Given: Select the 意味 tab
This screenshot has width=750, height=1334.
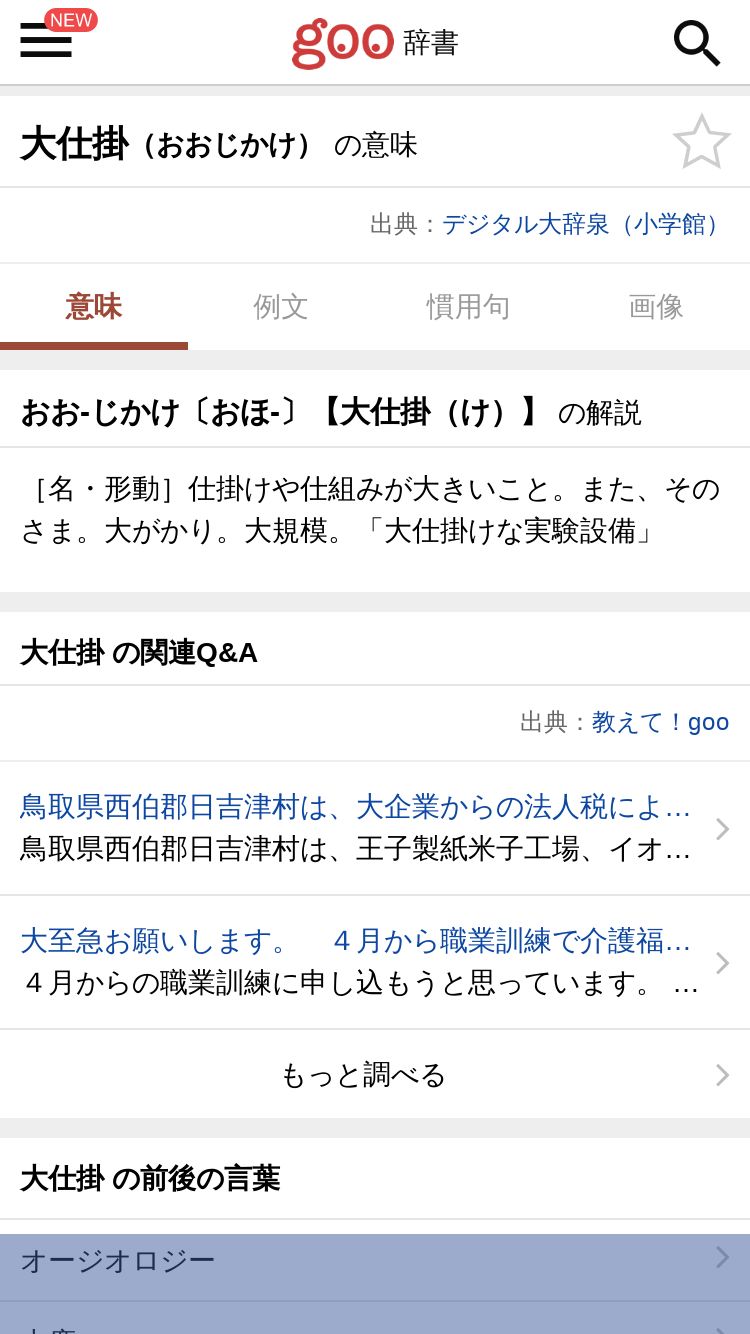Looking at the screenshot, I should click(94, 307).
